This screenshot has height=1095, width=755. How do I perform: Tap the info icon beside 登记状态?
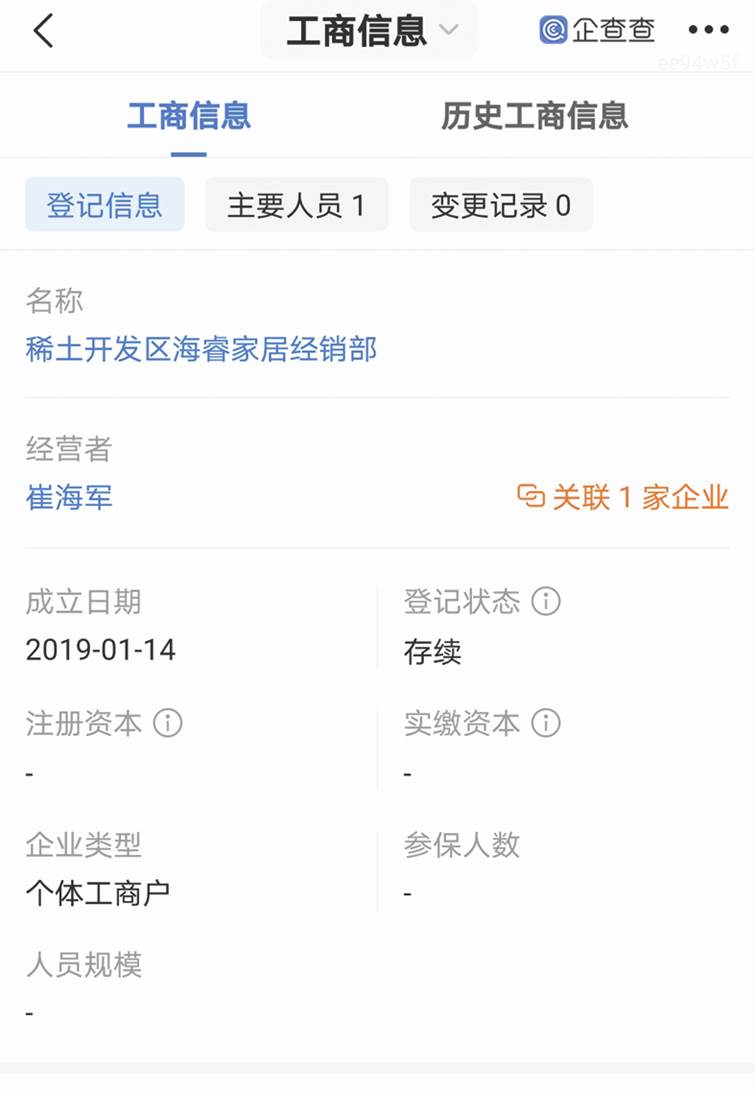click(546, 601)
